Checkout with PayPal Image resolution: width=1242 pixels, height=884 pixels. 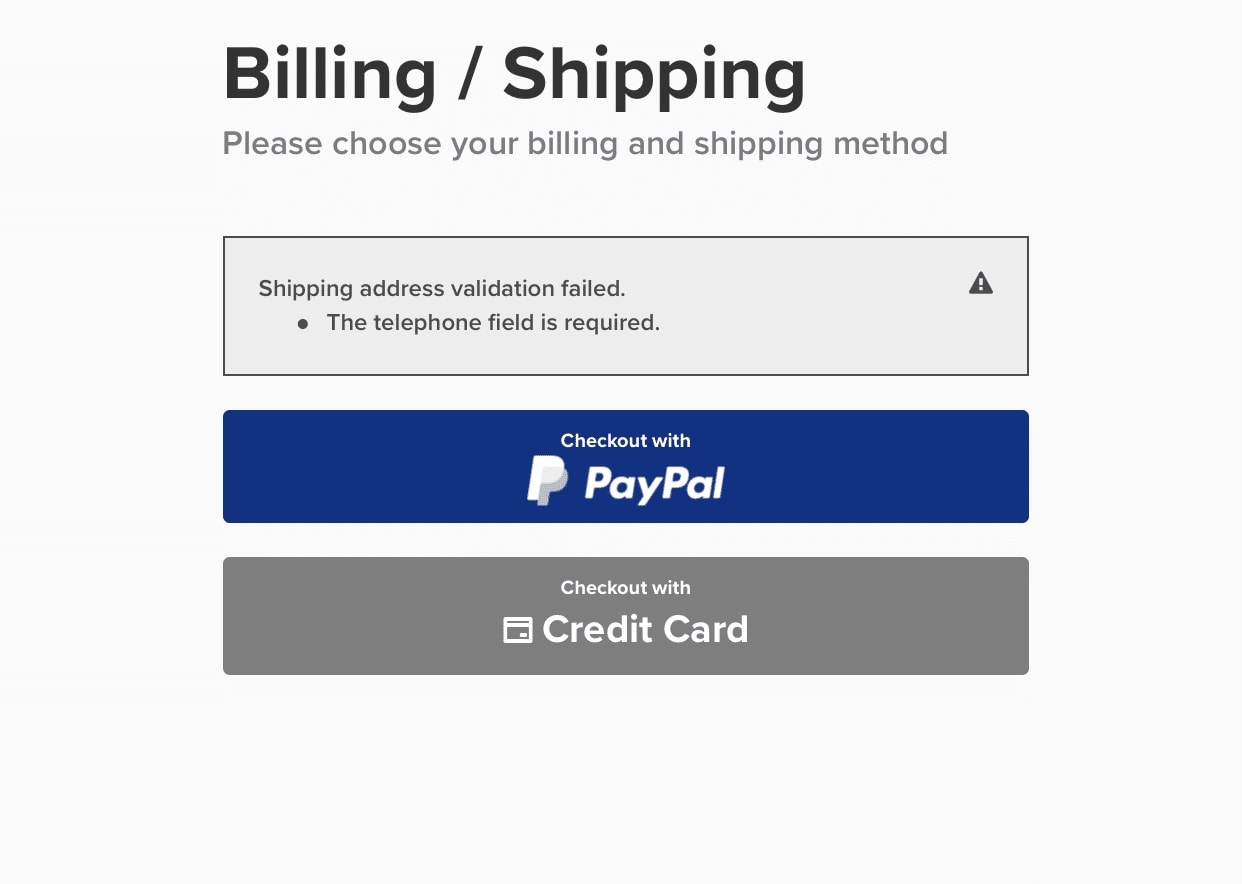pos(625,466)
